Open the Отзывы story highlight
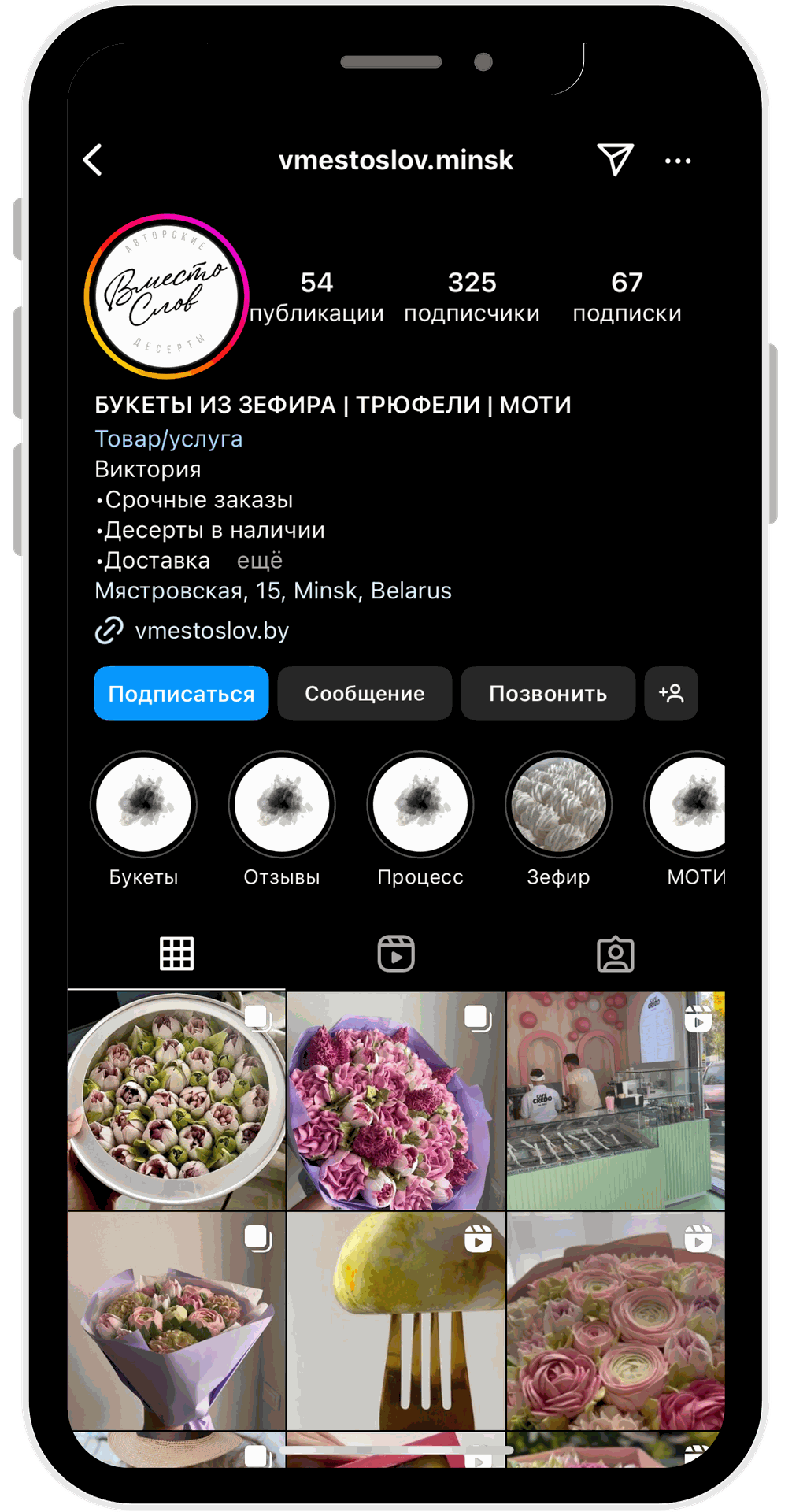Screen dimensions: 792x1512 [282, 805]
